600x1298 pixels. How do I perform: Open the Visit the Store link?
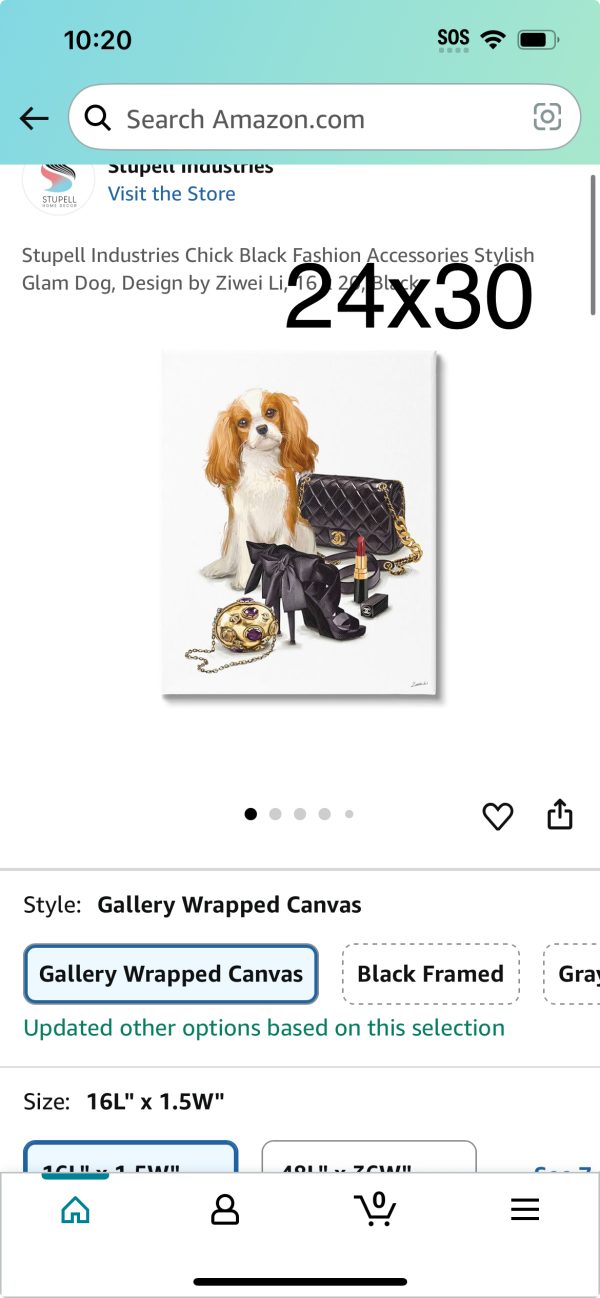[171, 194]
